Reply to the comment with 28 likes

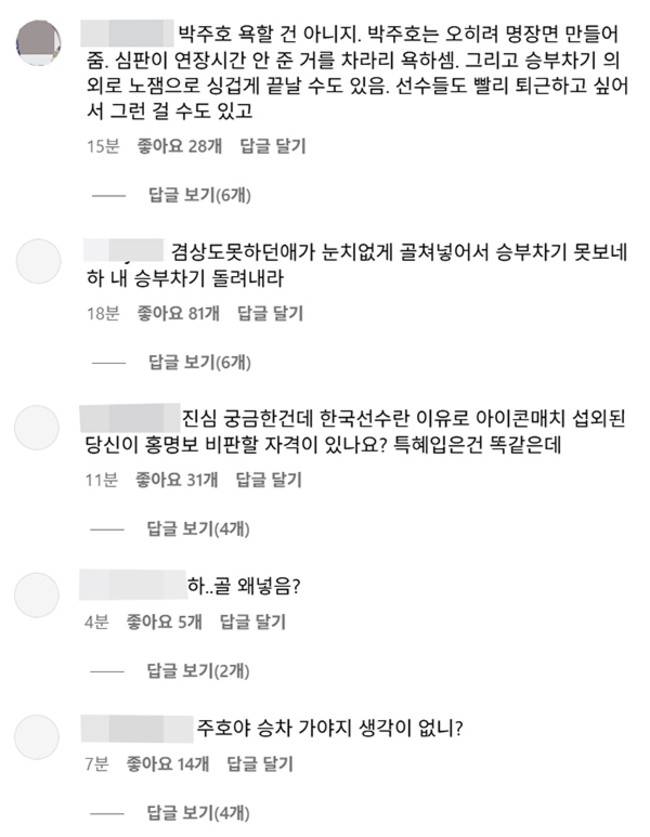coord(272,146)
